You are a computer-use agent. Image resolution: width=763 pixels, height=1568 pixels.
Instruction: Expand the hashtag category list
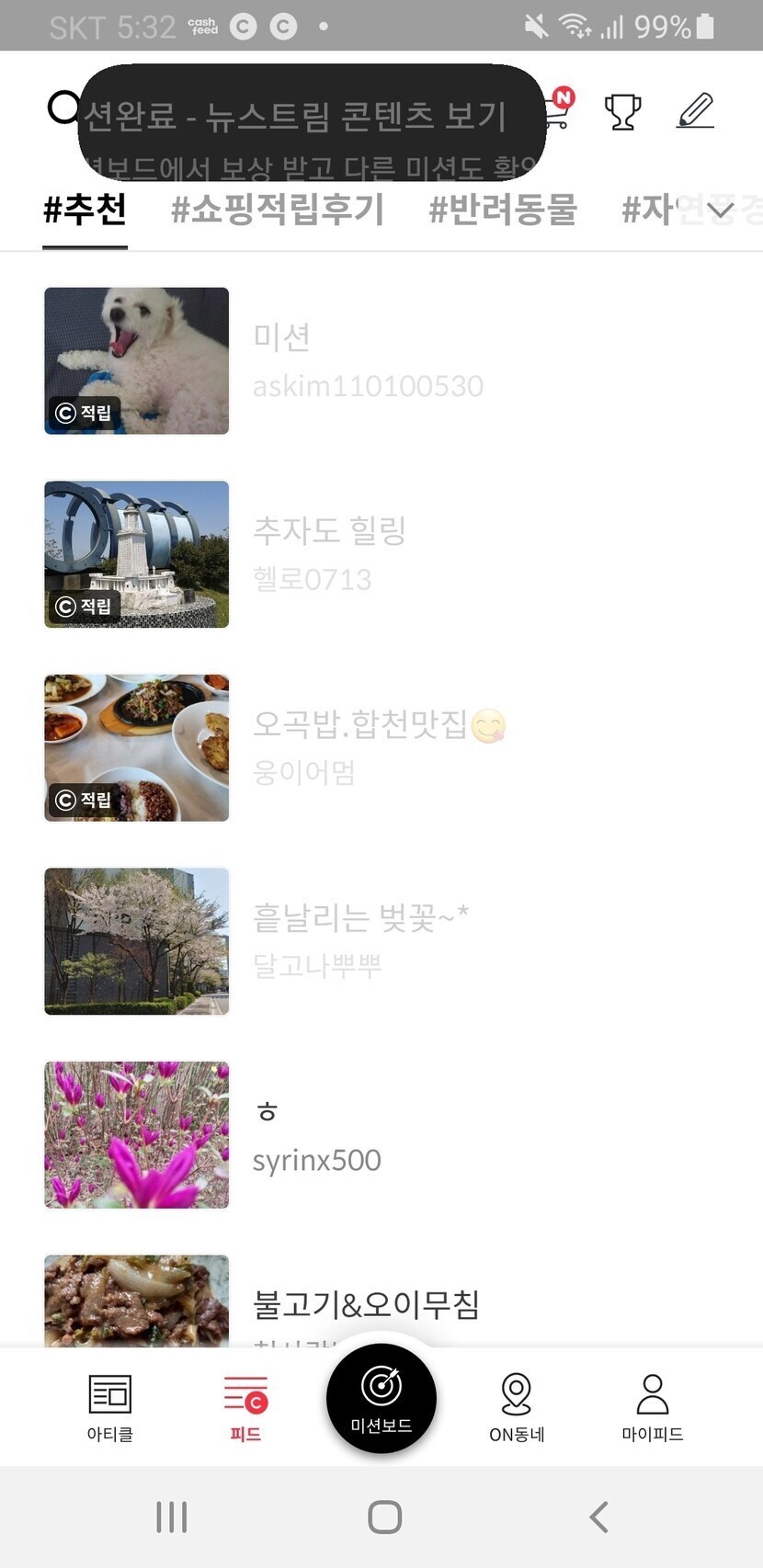(x=722, y=210)
